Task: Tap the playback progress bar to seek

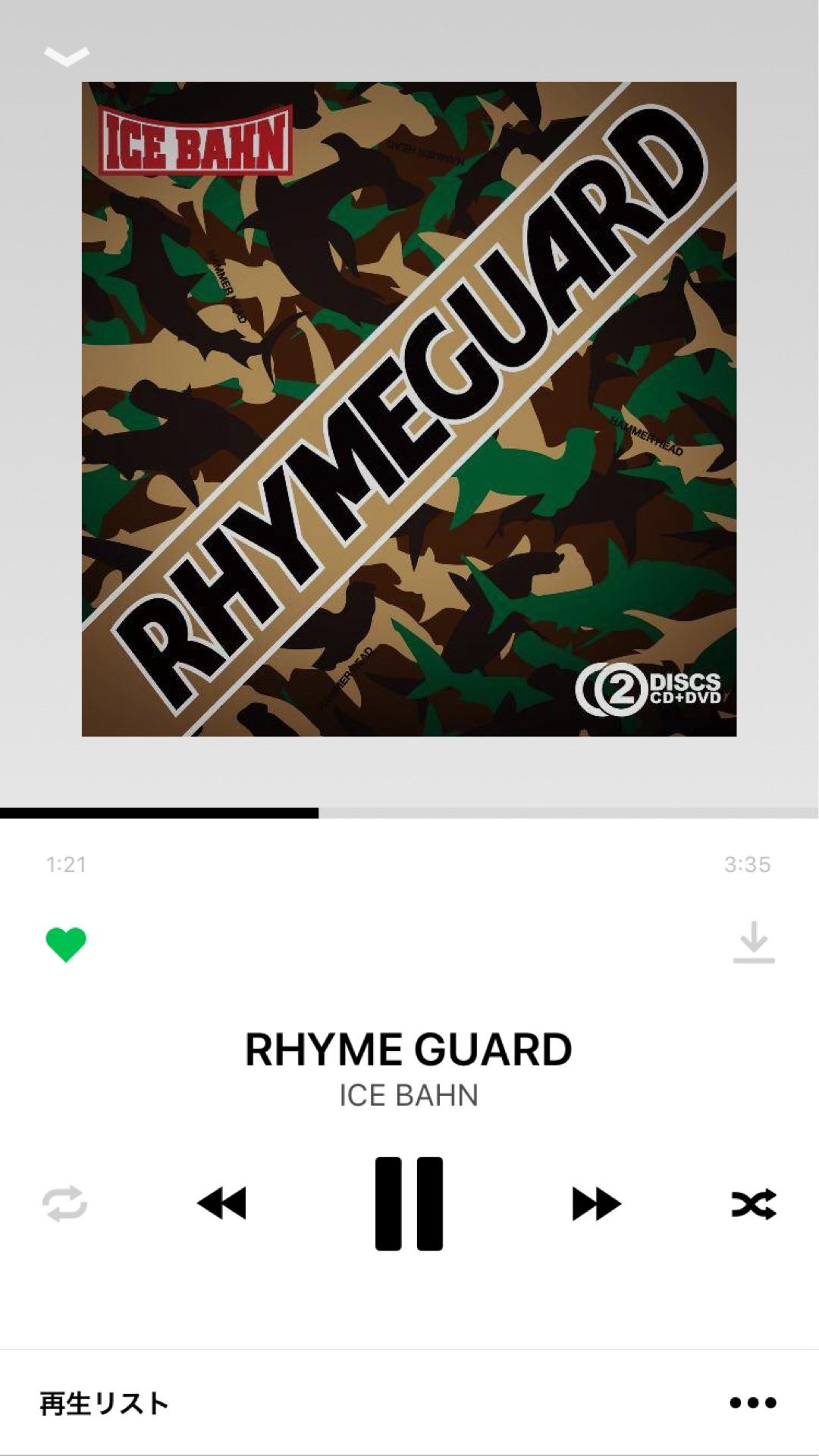Action: click(409, 813)
